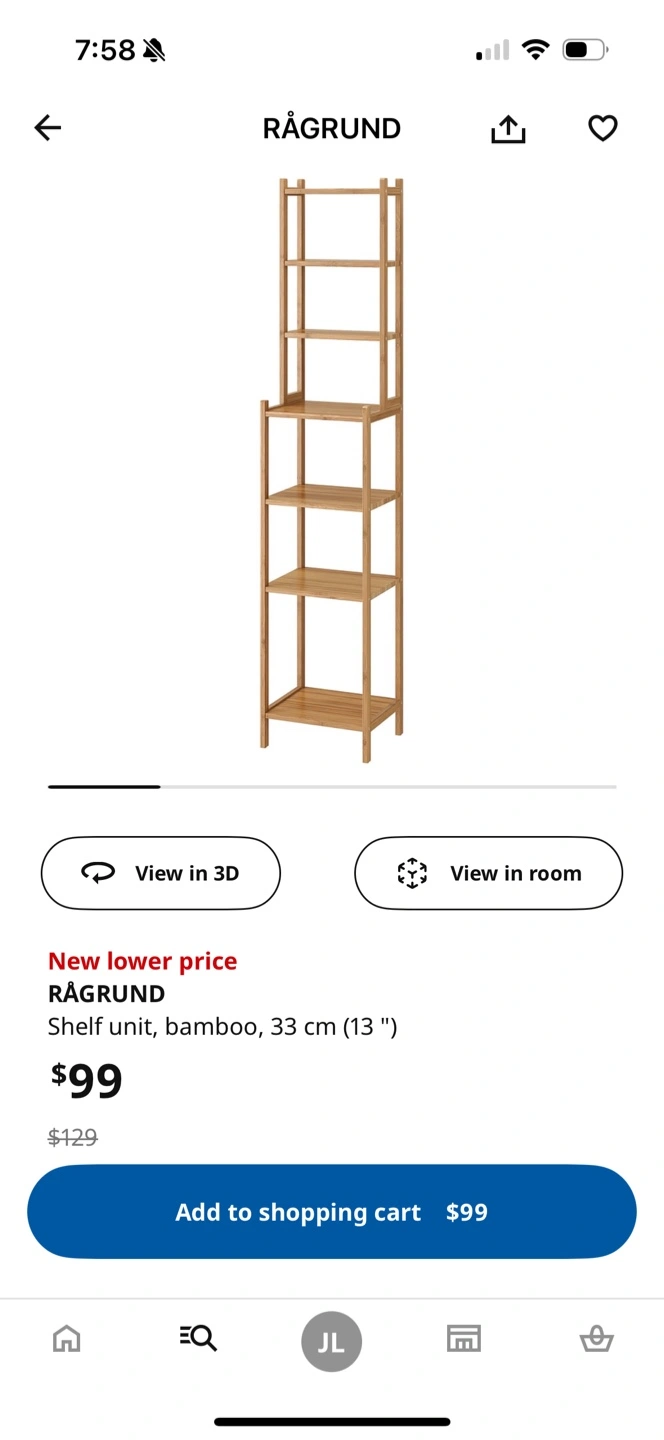Open View in room mode
The image size is (664, 1440).
tap(488, 873)
